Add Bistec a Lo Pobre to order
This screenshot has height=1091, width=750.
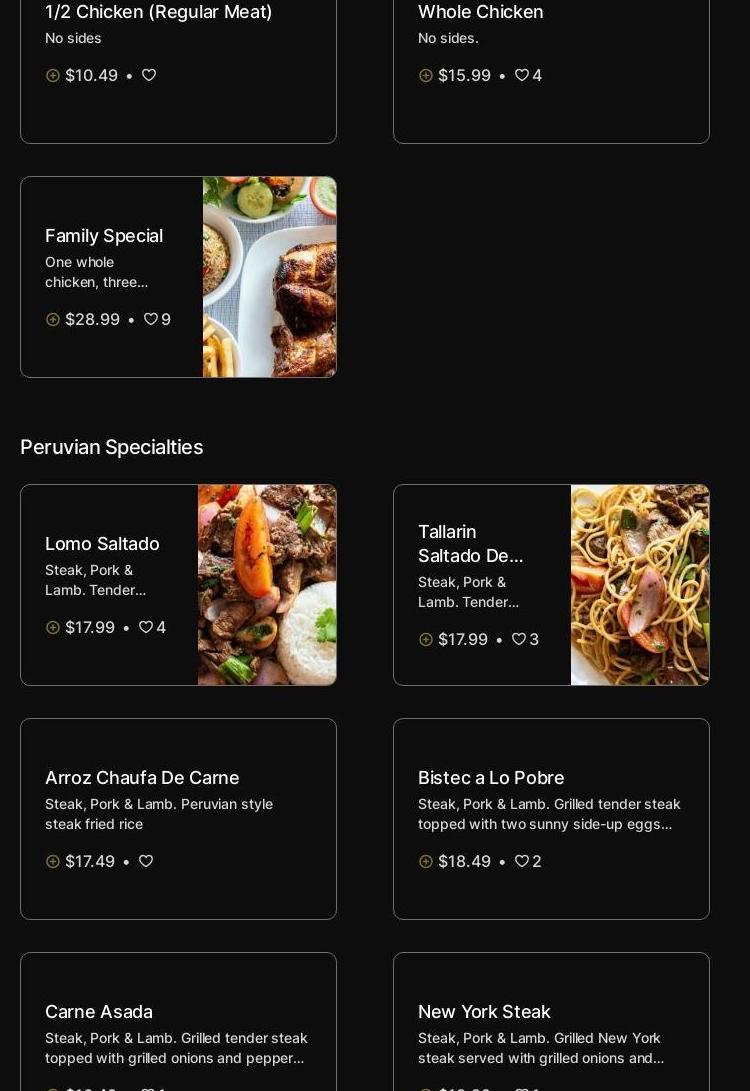click(426, 861)
